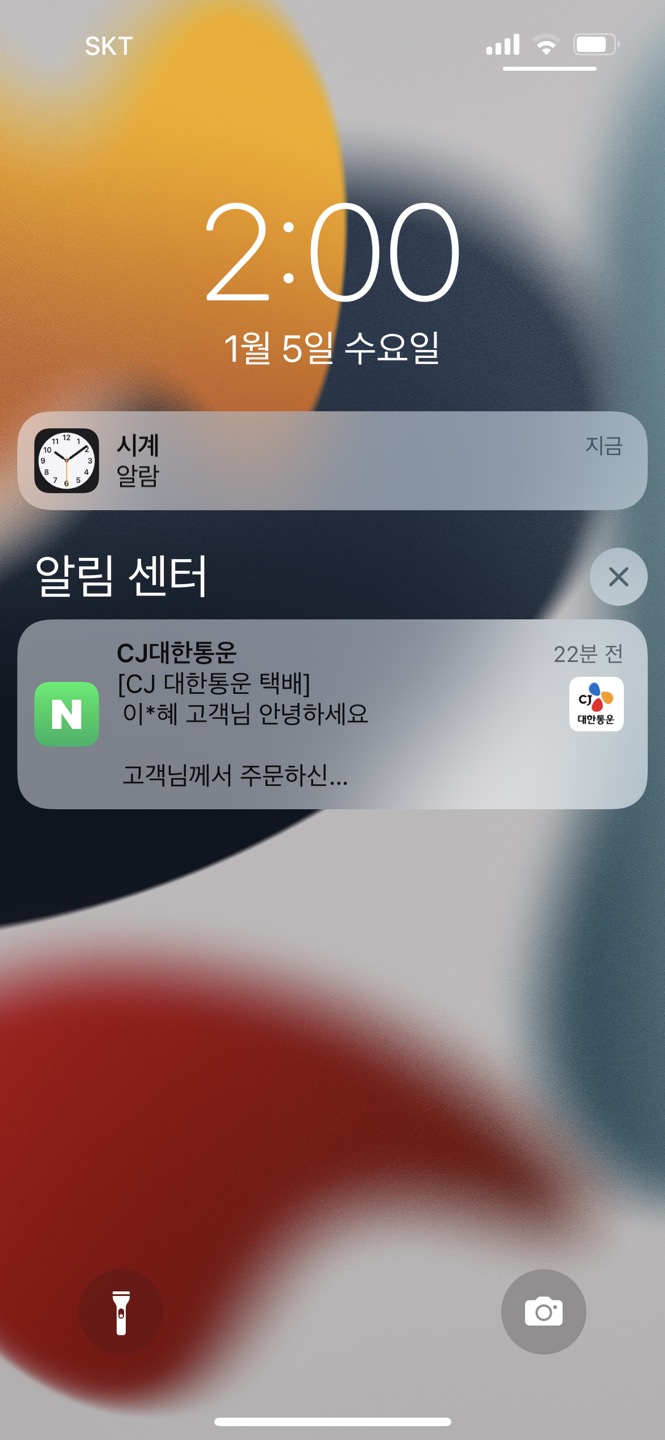Turn on the flashlight
Image resolution: width=665 pixels, height=1440 pixels.
pyautogui.click(x=121, y=1312)
